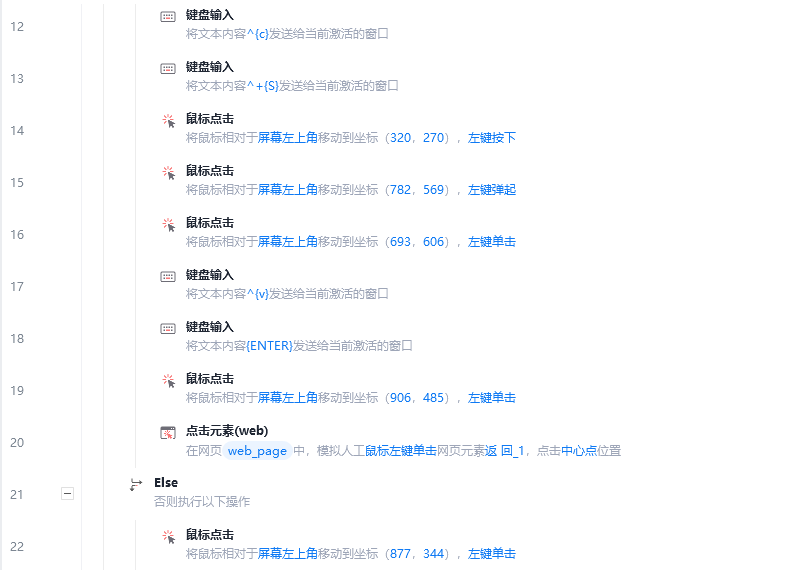Viewport: 811px width, 570px height.
Task: Edit the 左键按下 parameter link
Action: [x=492, y=138]
